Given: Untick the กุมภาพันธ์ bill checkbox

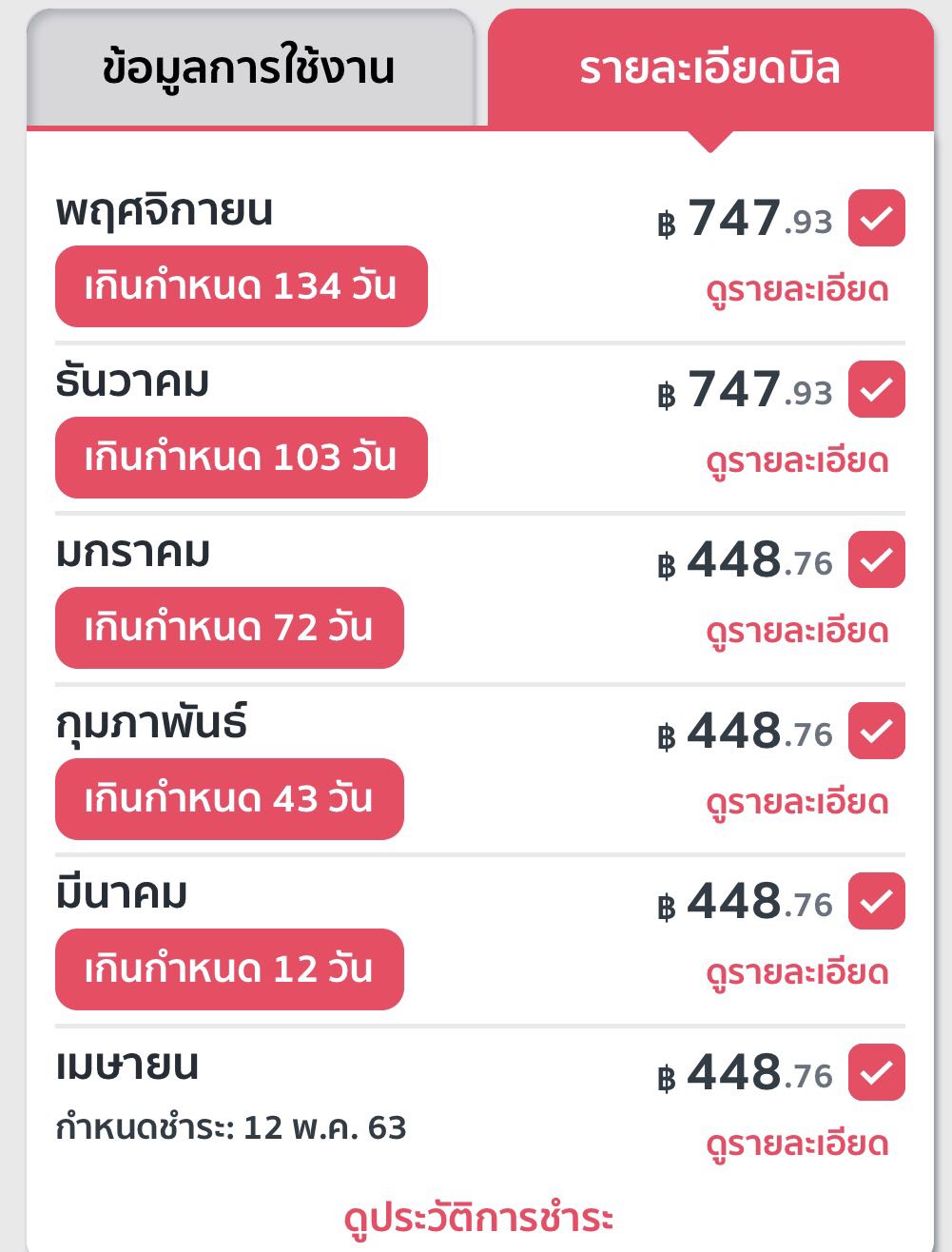Looking at the screenshot, I should tap(876, 731).
